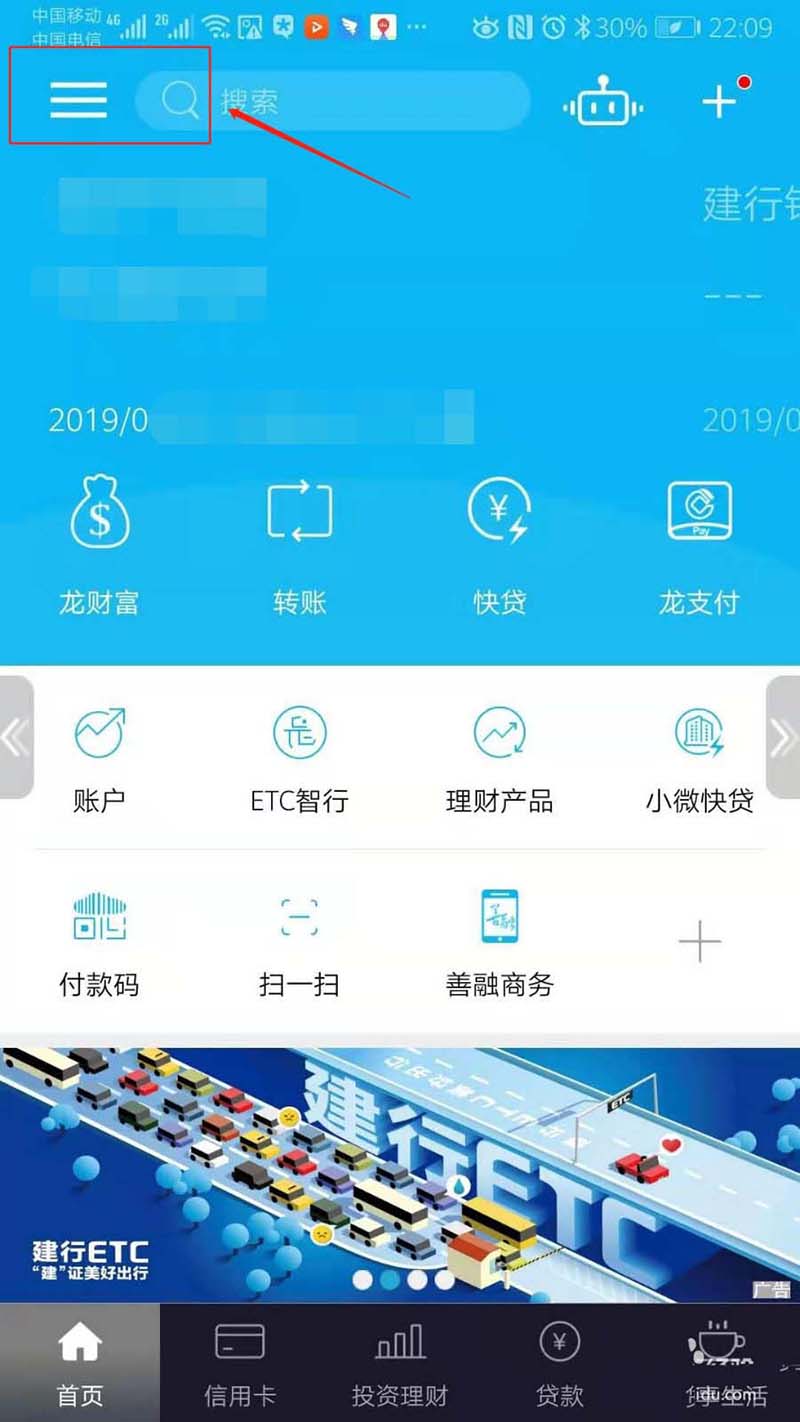
Task: Open 小微快贷
Action: (x=699, y=758)
